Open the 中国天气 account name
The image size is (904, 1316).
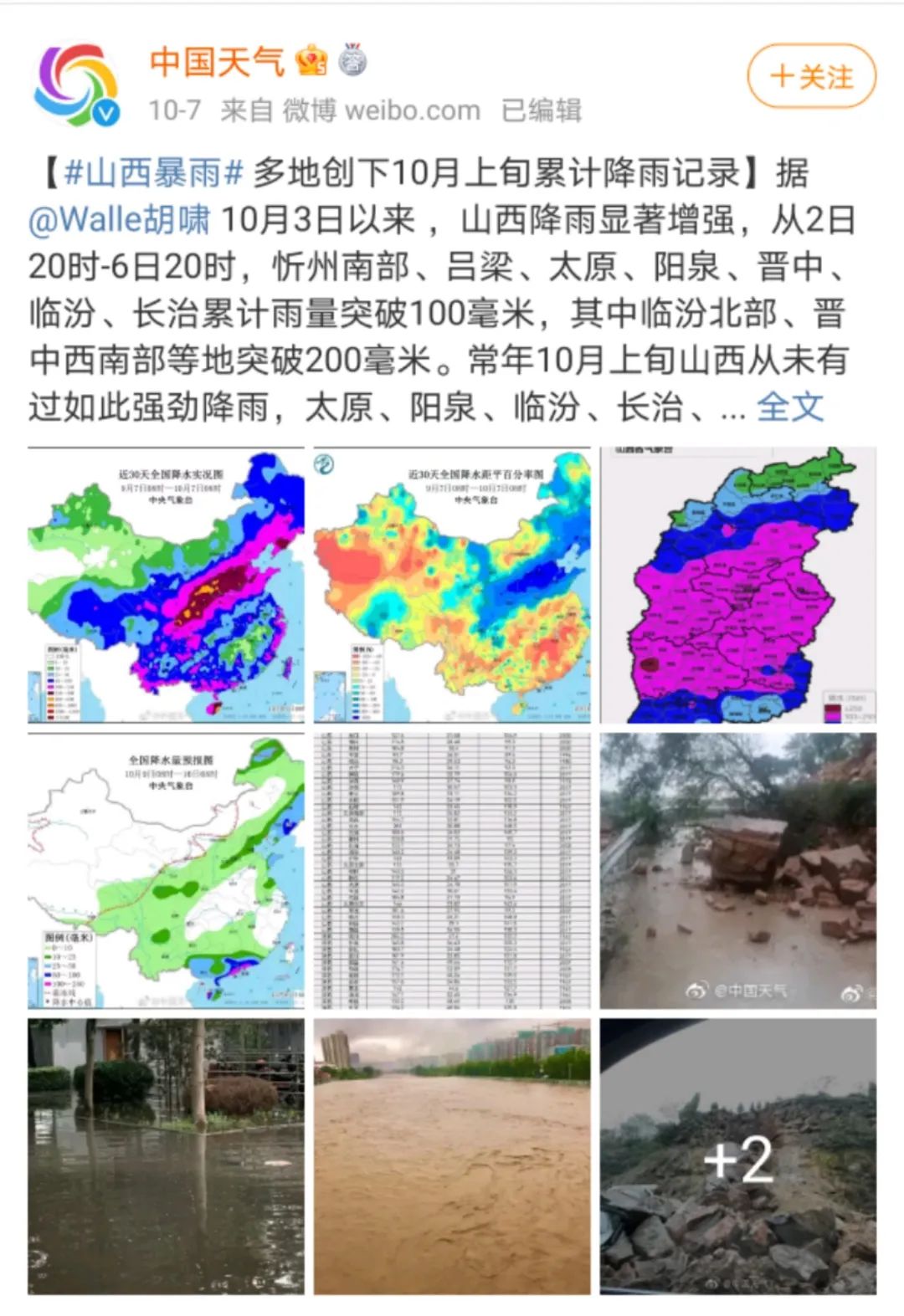click(x=217, y=61)
